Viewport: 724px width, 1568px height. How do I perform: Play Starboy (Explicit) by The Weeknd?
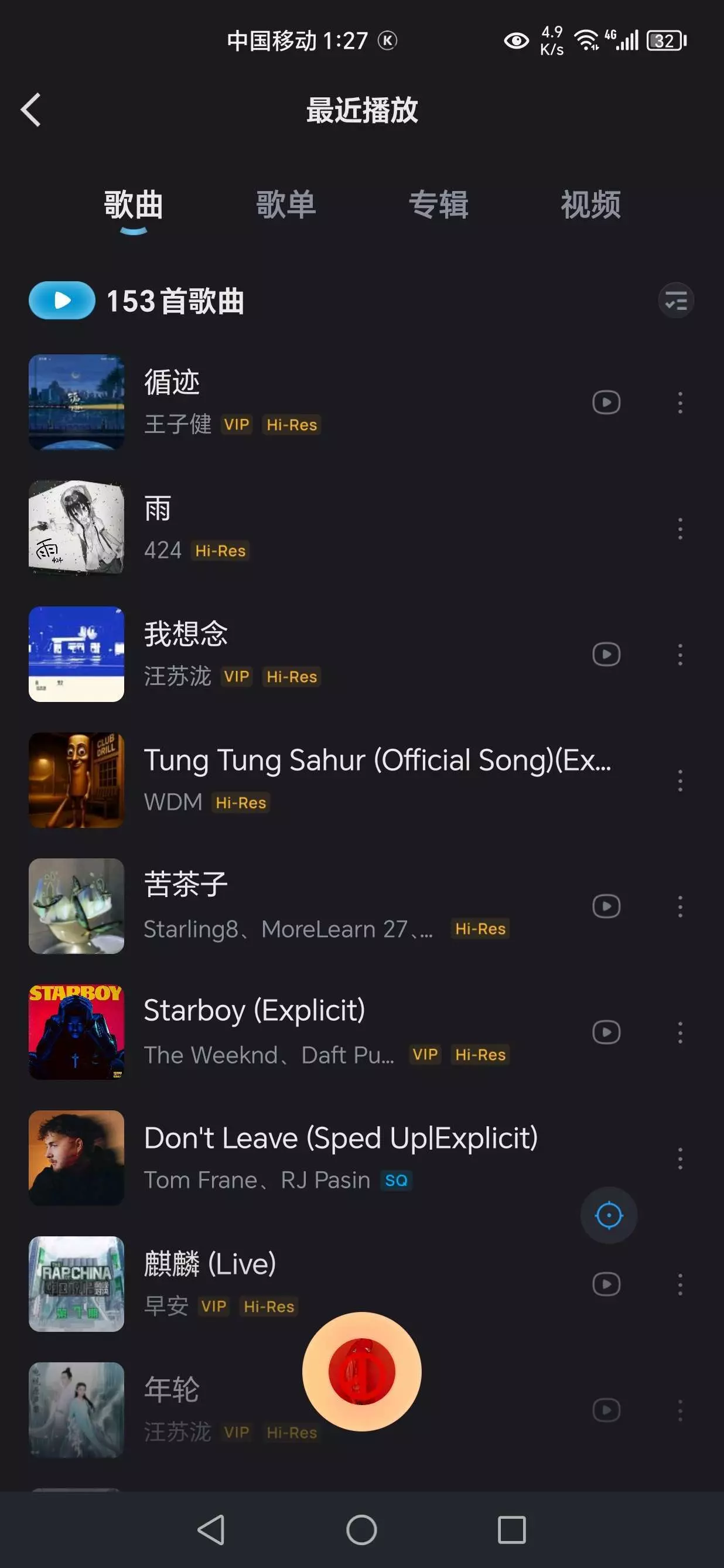pyautogui.click(x=304, y=1032)
